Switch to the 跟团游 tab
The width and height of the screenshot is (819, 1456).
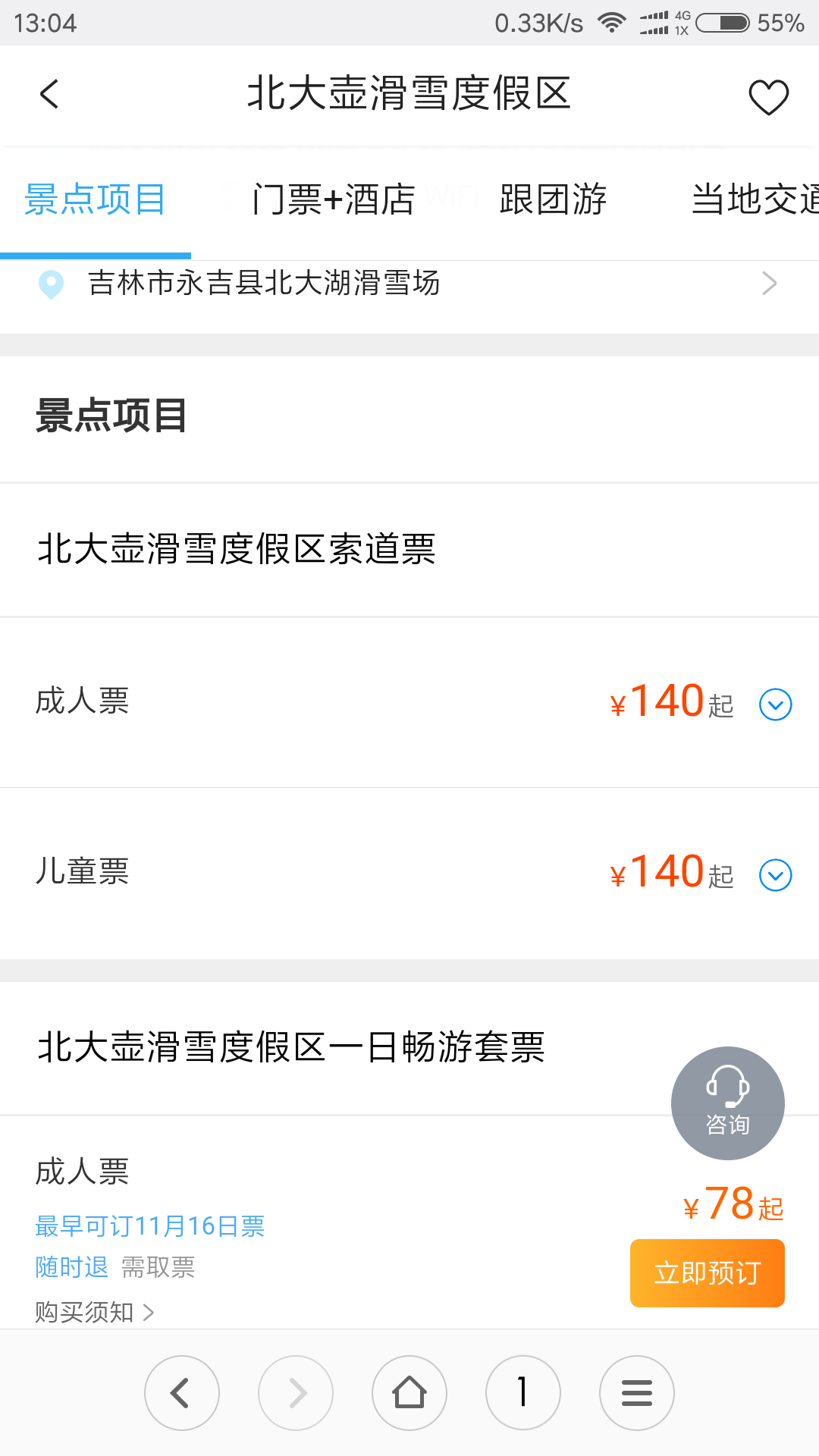coord(553,199)
